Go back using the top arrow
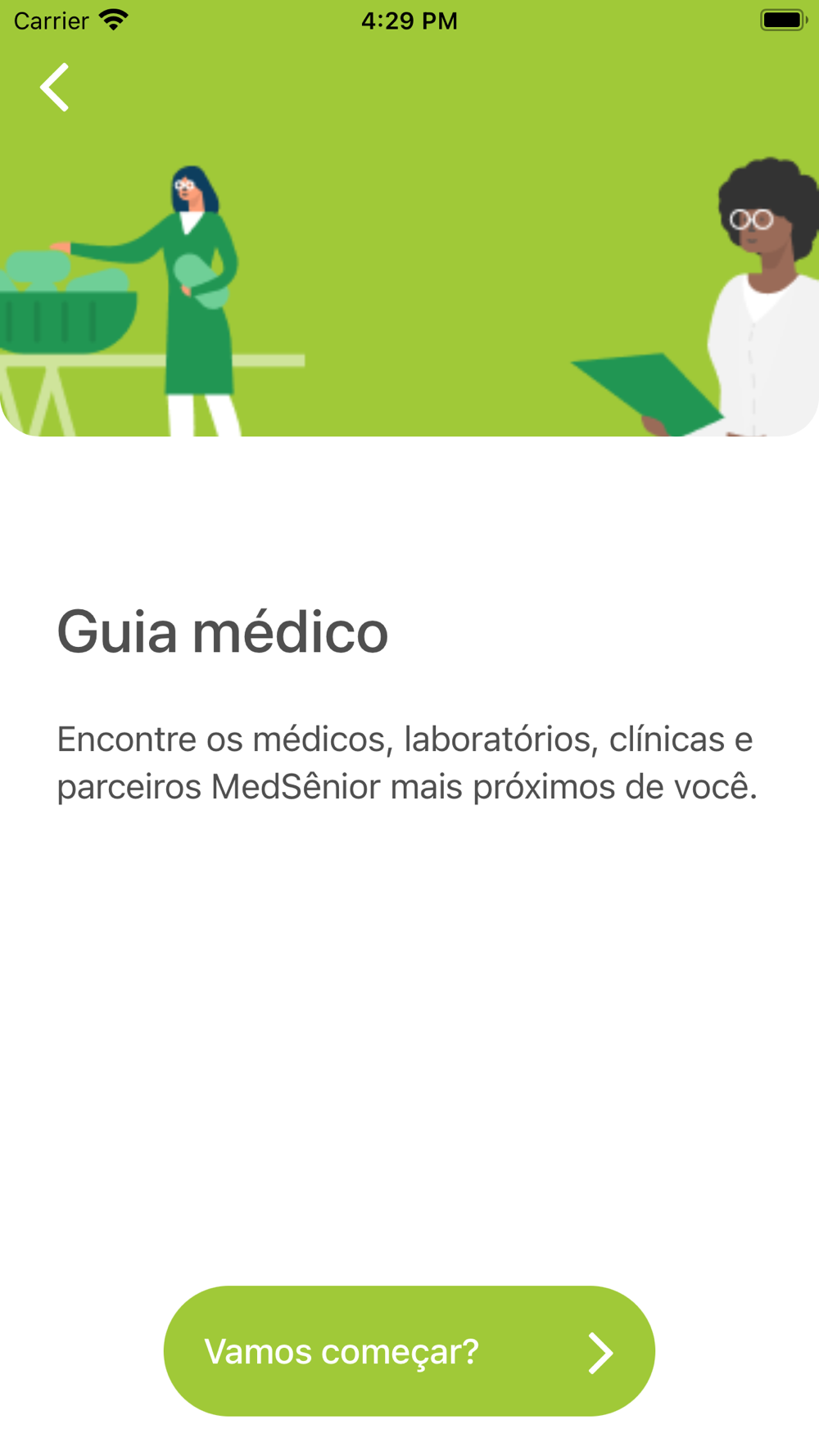819x1456 pixels. 55,88
